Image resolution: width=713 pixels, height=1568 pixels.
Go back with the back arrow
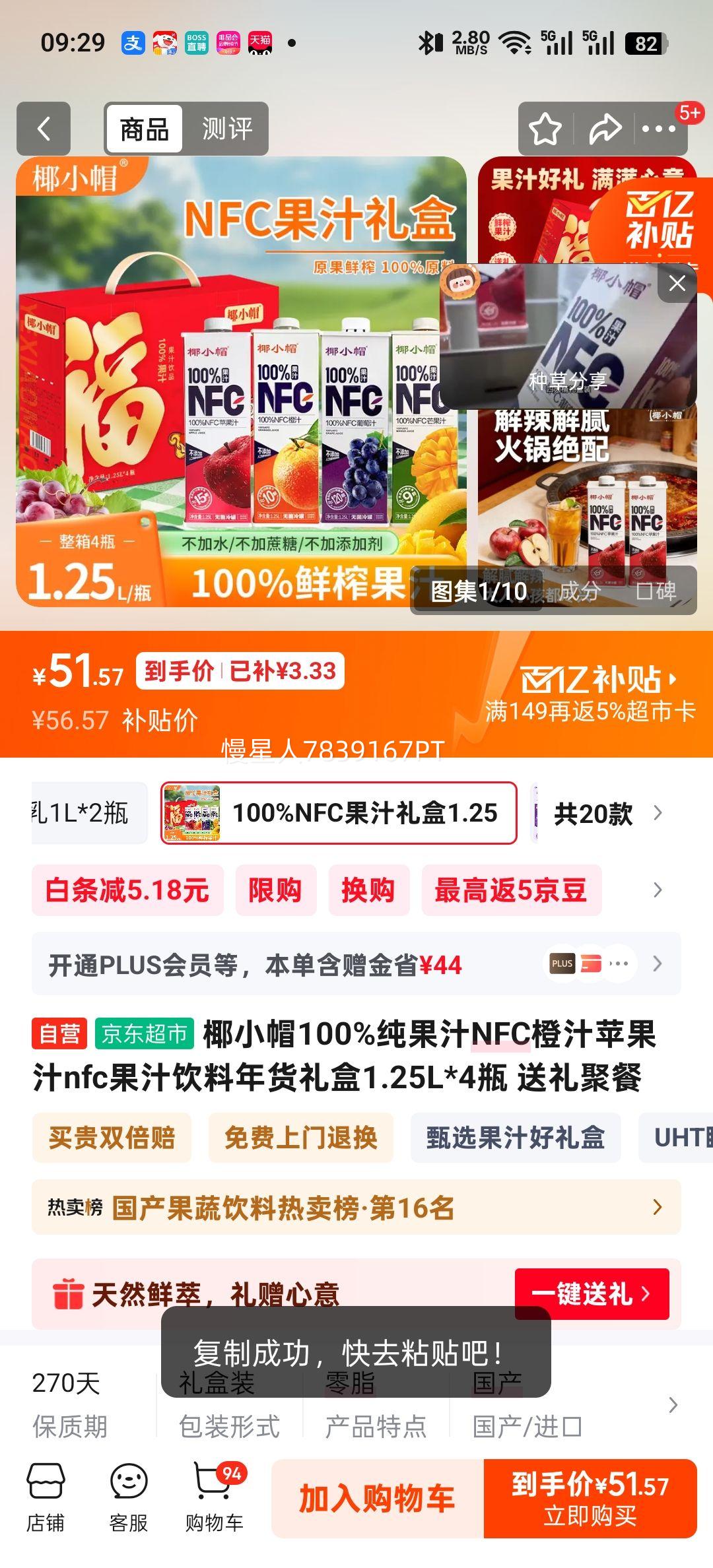44,129
